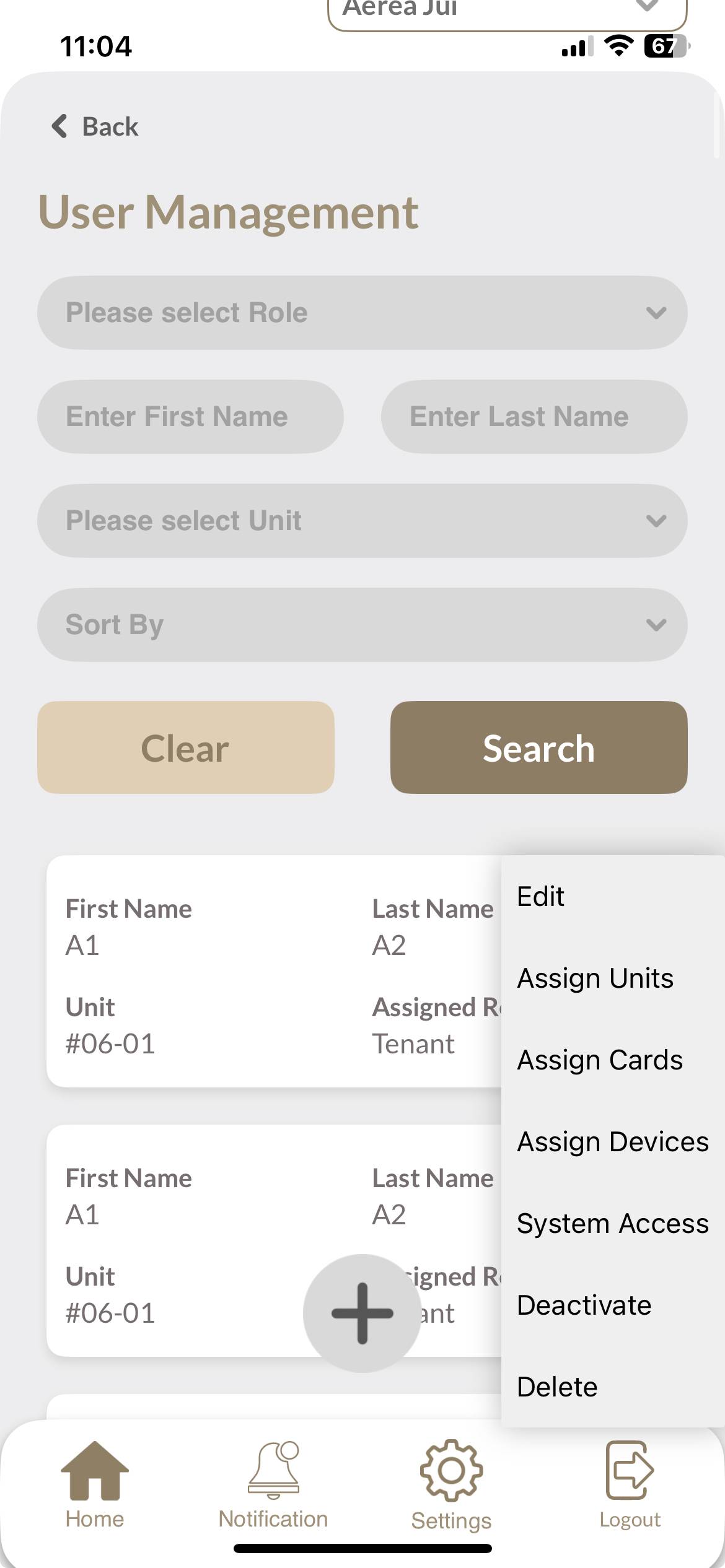The width and height of the screenshot is (725, 1568).
Task: Select Delete from the menu
Action: pyautogui.click(x=557, y=1387)
